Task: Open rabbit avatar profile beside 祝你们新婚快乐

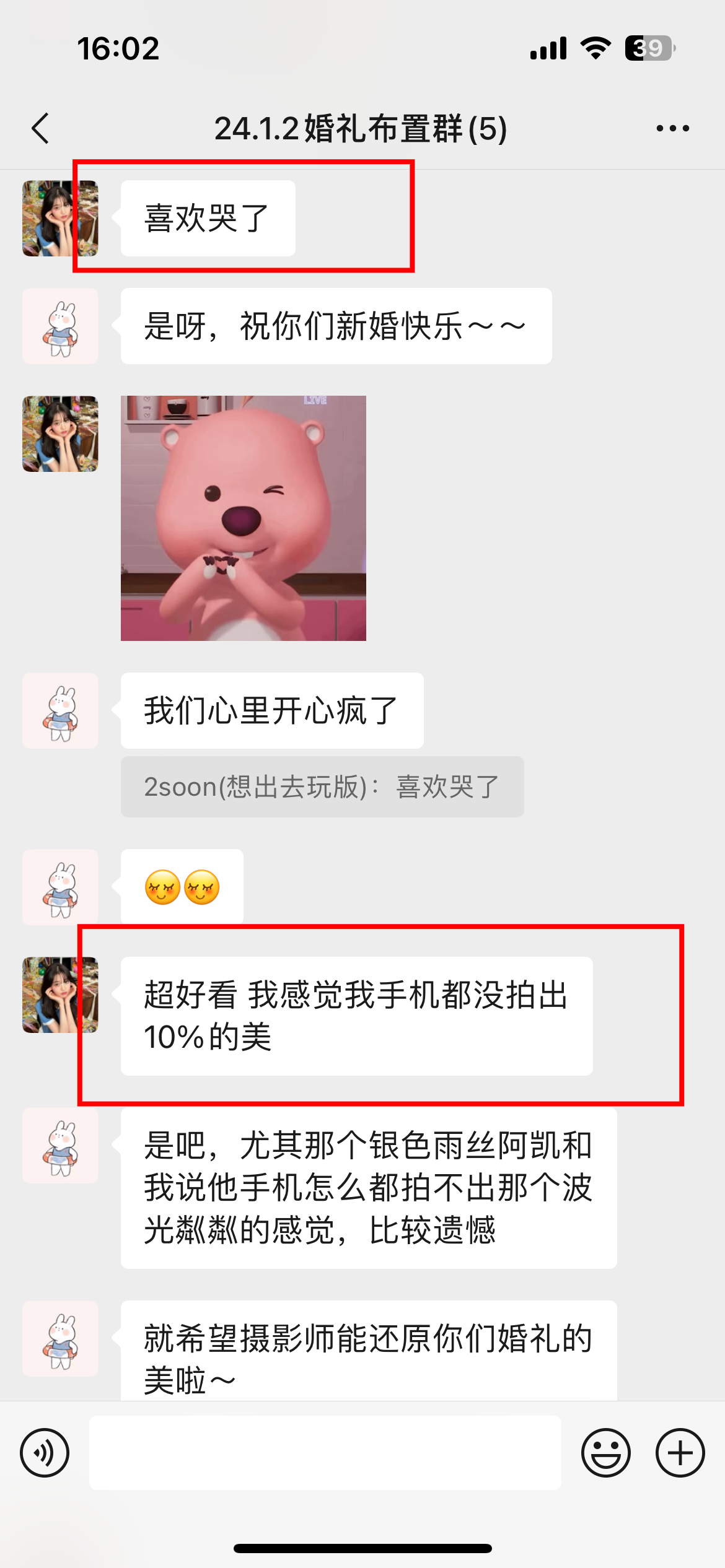Action: click(x=60, y=326)
